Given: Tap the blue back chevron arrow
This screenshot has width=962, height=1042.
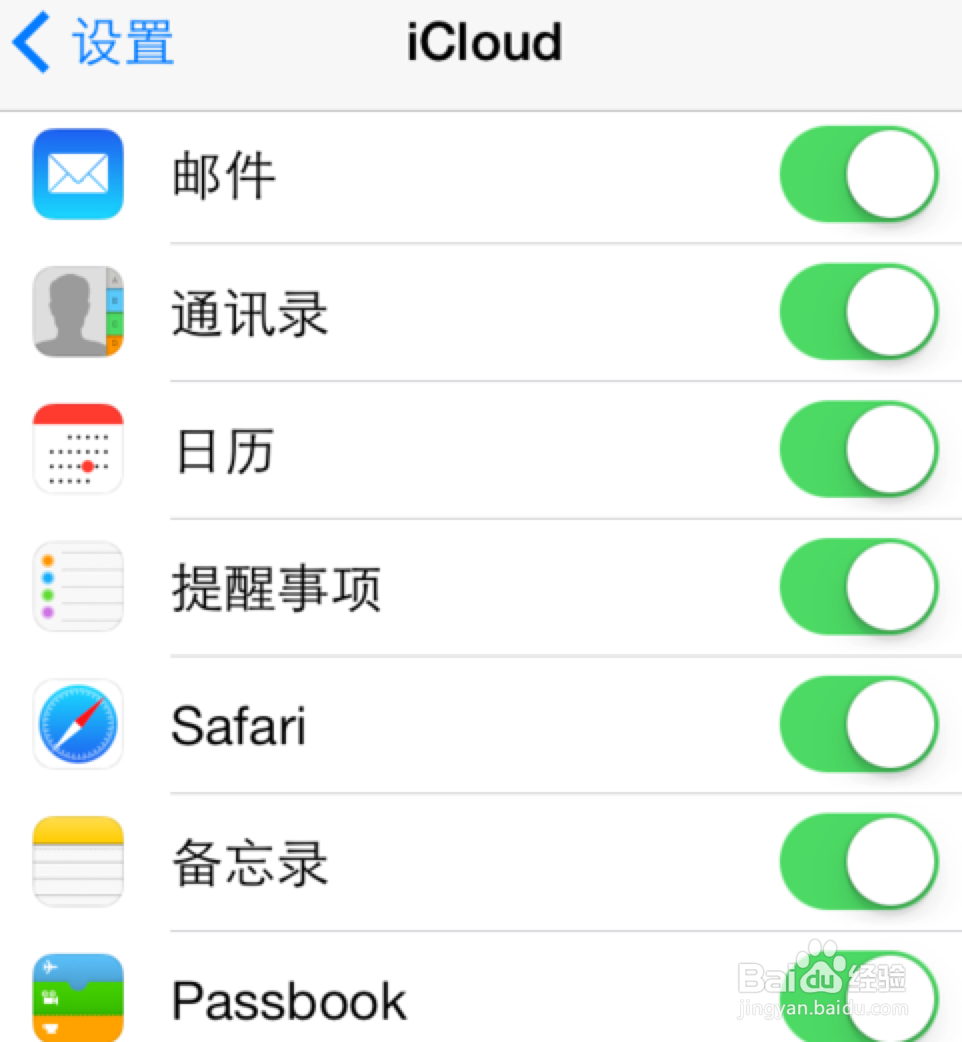Looking at the screenshot, I should point(30,42).
